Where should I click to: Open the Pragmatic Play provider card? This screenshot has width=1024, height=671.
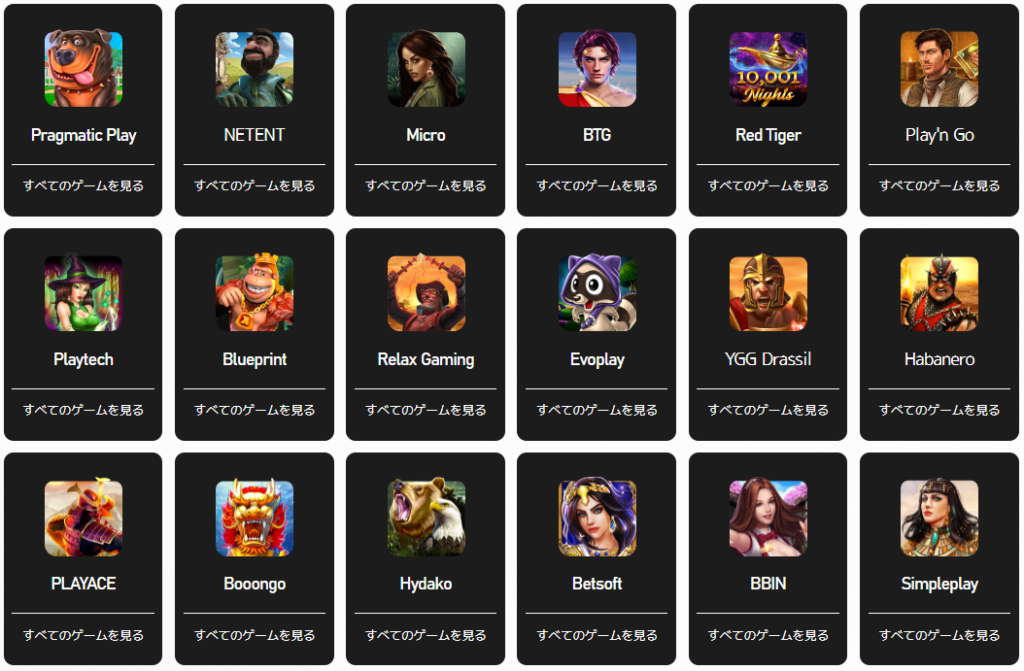click(83, 90)
